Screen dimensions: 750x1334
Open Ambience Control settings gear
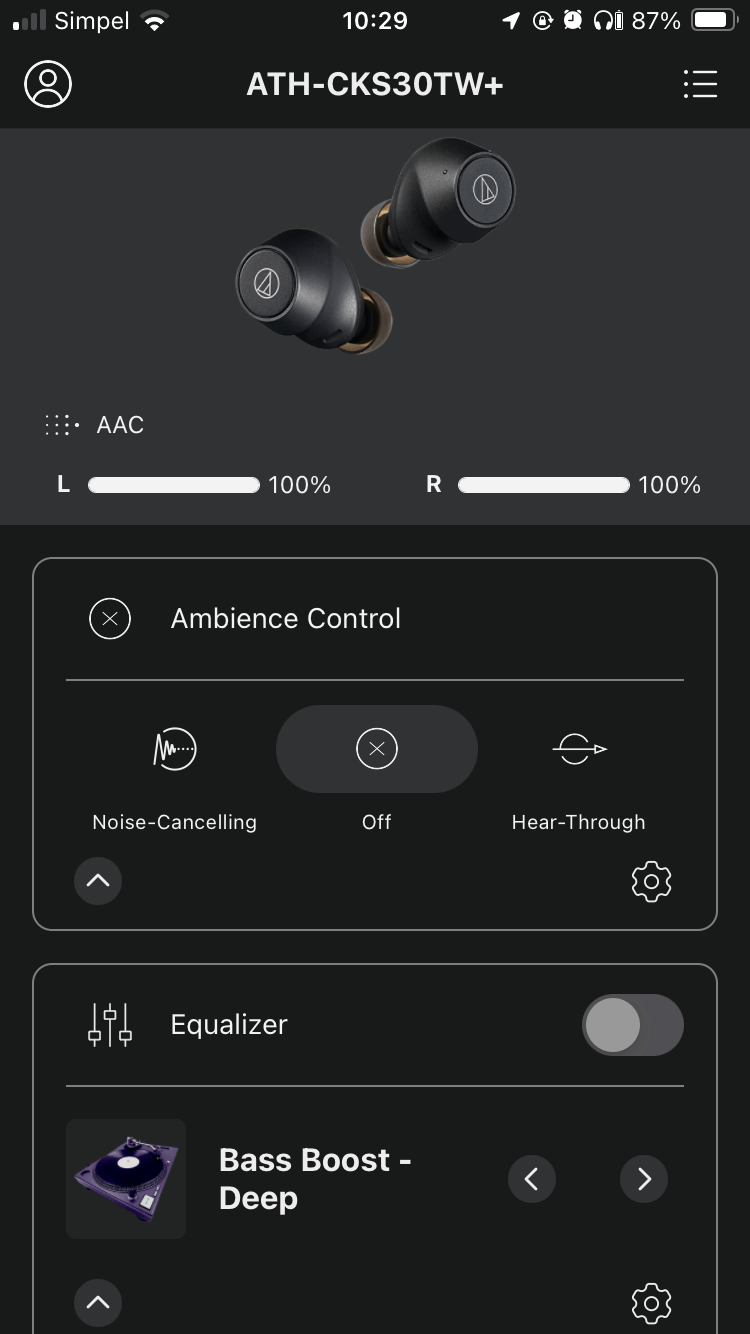click(x=651, y=881)
